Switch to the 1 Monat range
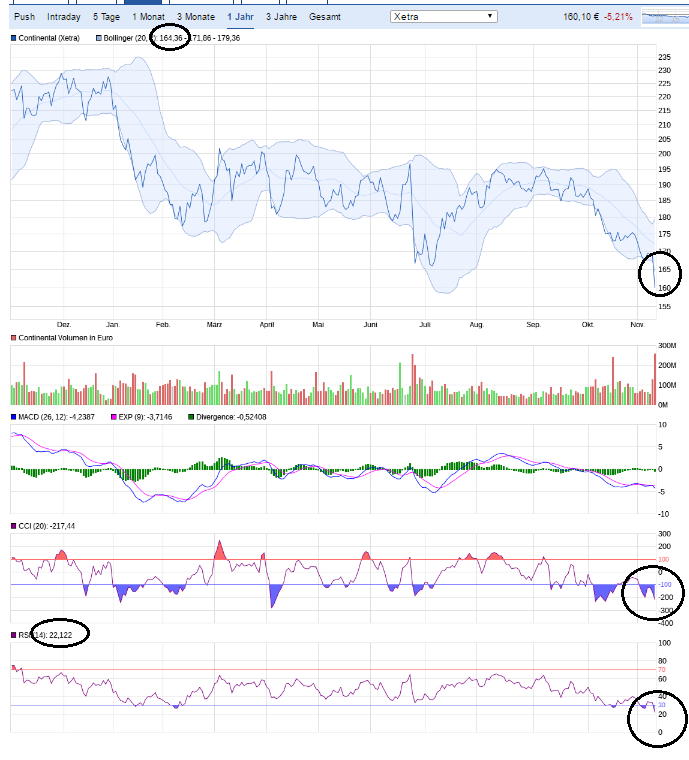The width and height of the screenshot is (689, 760). 148,17
